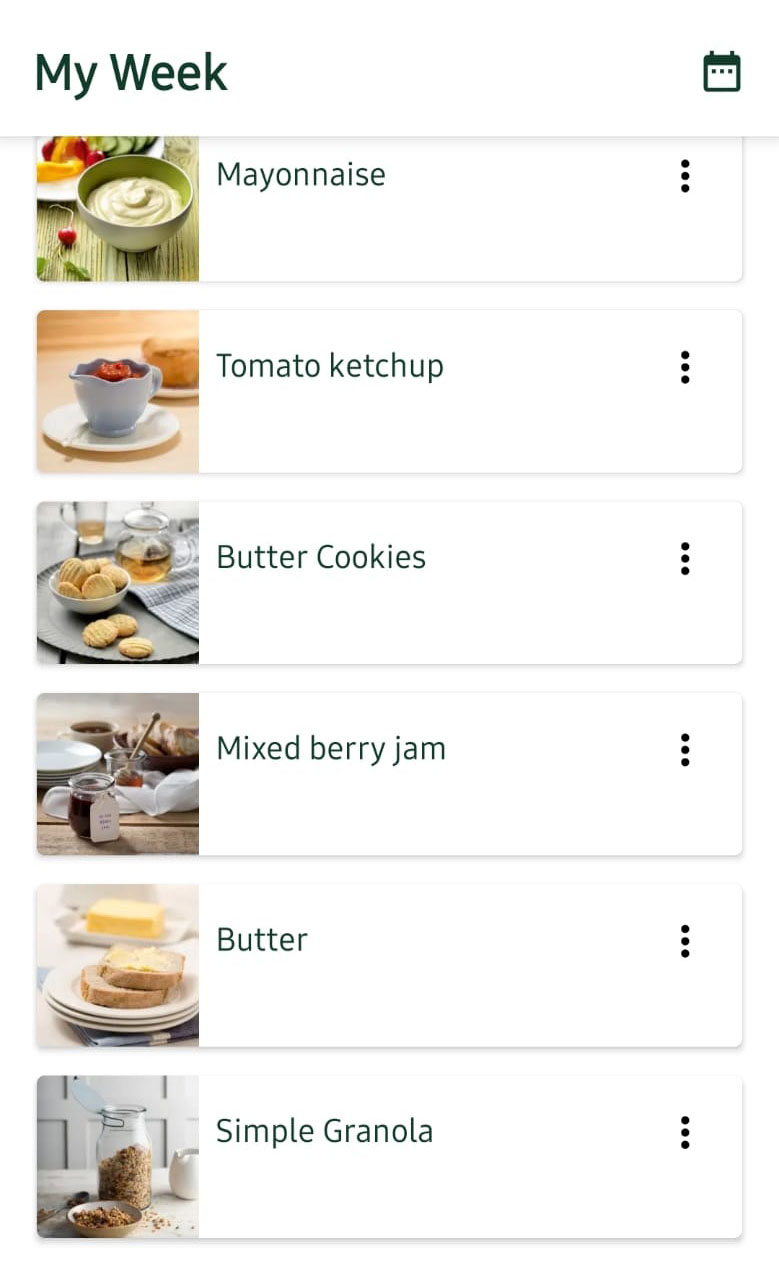View the Tomato ketchup recipe
This screenshot has height=1269, width=779.
[x=330, y=367]
